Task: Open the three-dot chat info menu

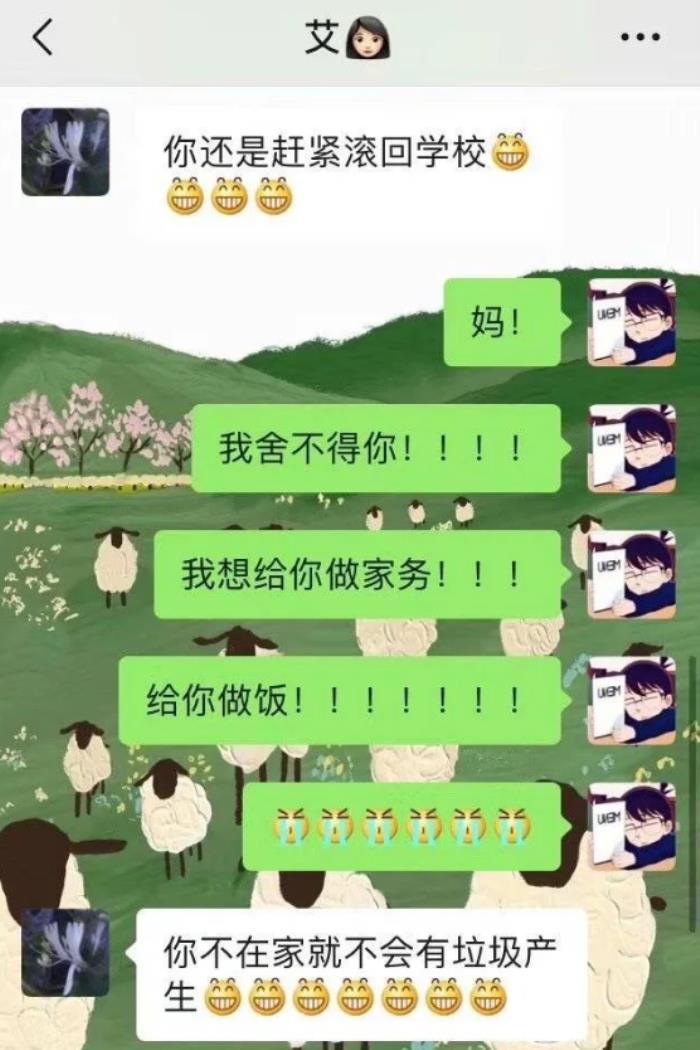Action: (640, 39)
